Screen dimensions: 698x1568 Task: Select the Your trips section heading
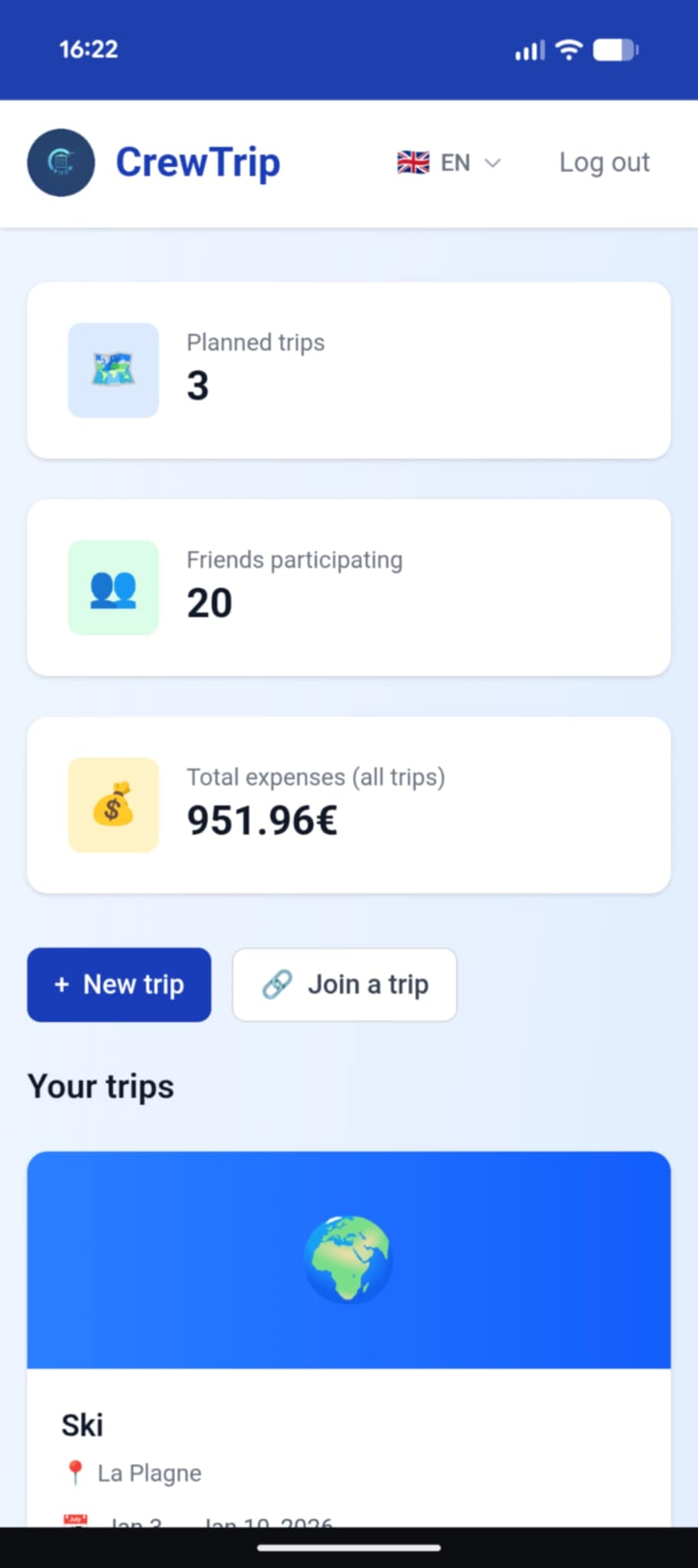100,1086
